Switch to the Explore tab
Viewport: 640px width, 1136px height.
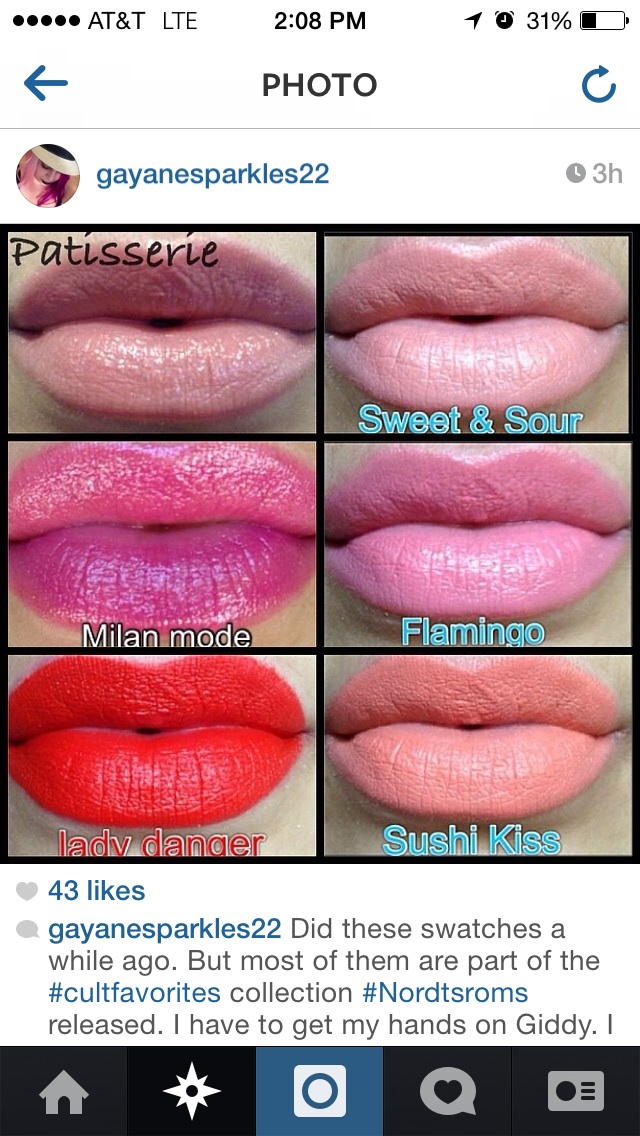(x=192, y=1092)
